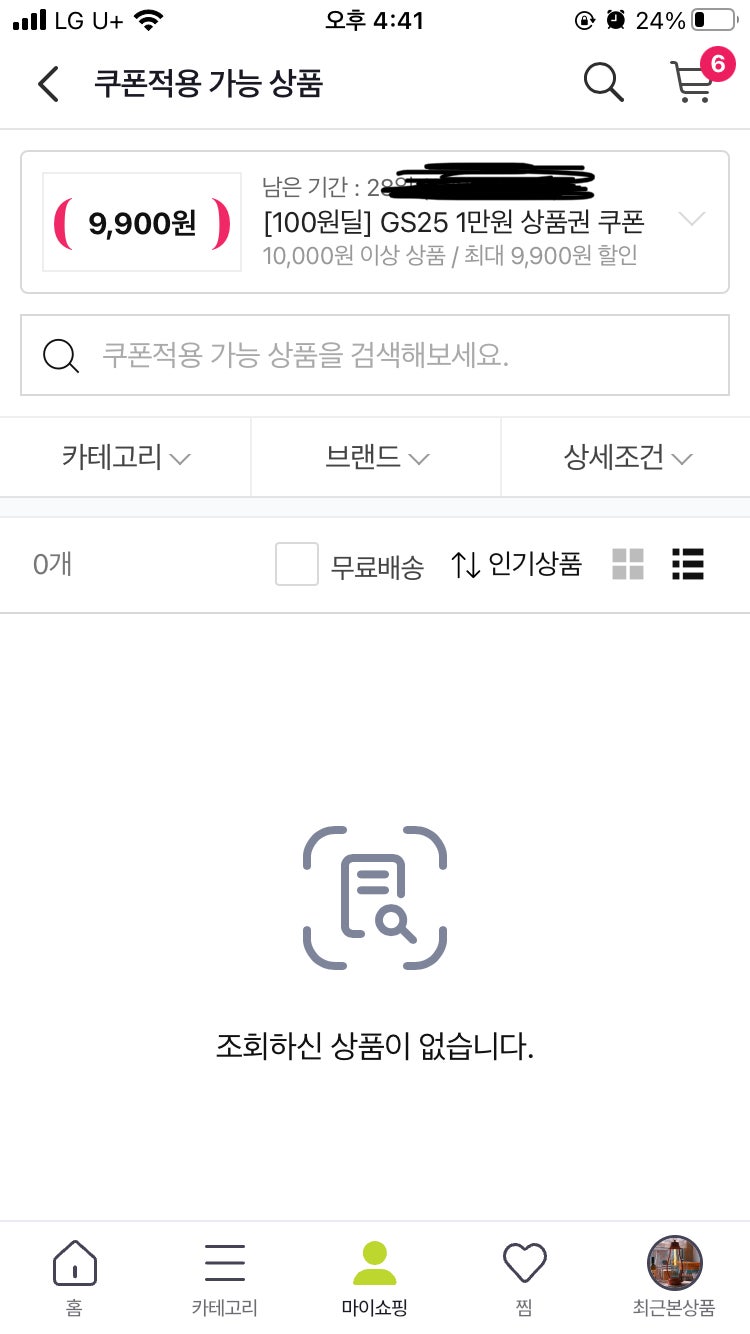
Task: Tap the back arrow in the header
Action: coord(48,84)
